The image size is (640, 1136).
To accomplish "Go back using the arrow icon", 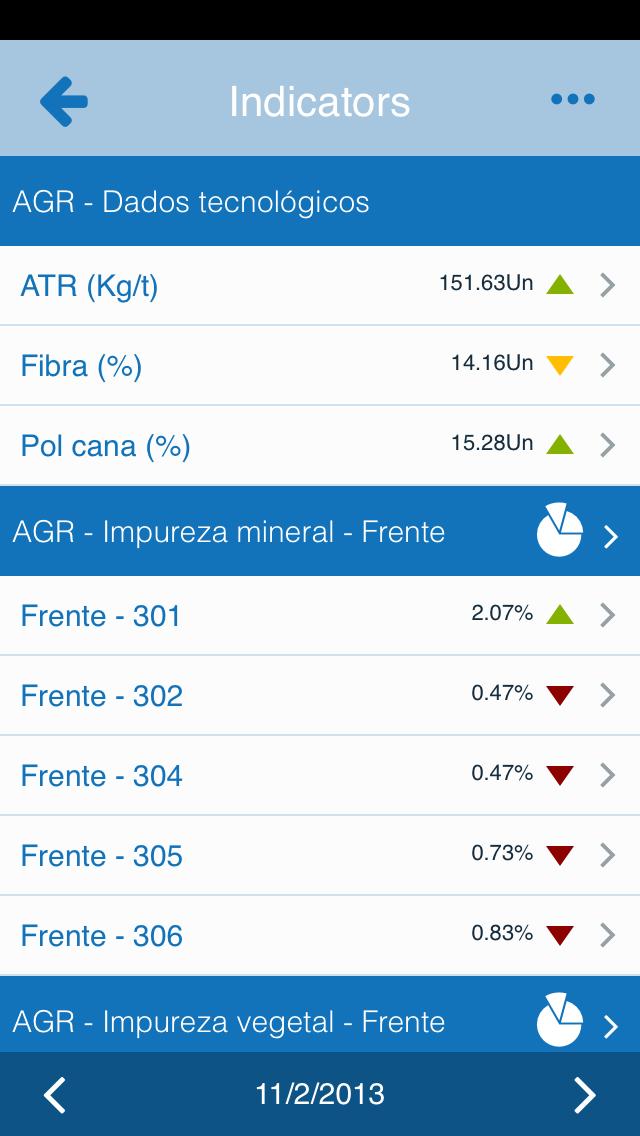I will (x=64, y=101).
